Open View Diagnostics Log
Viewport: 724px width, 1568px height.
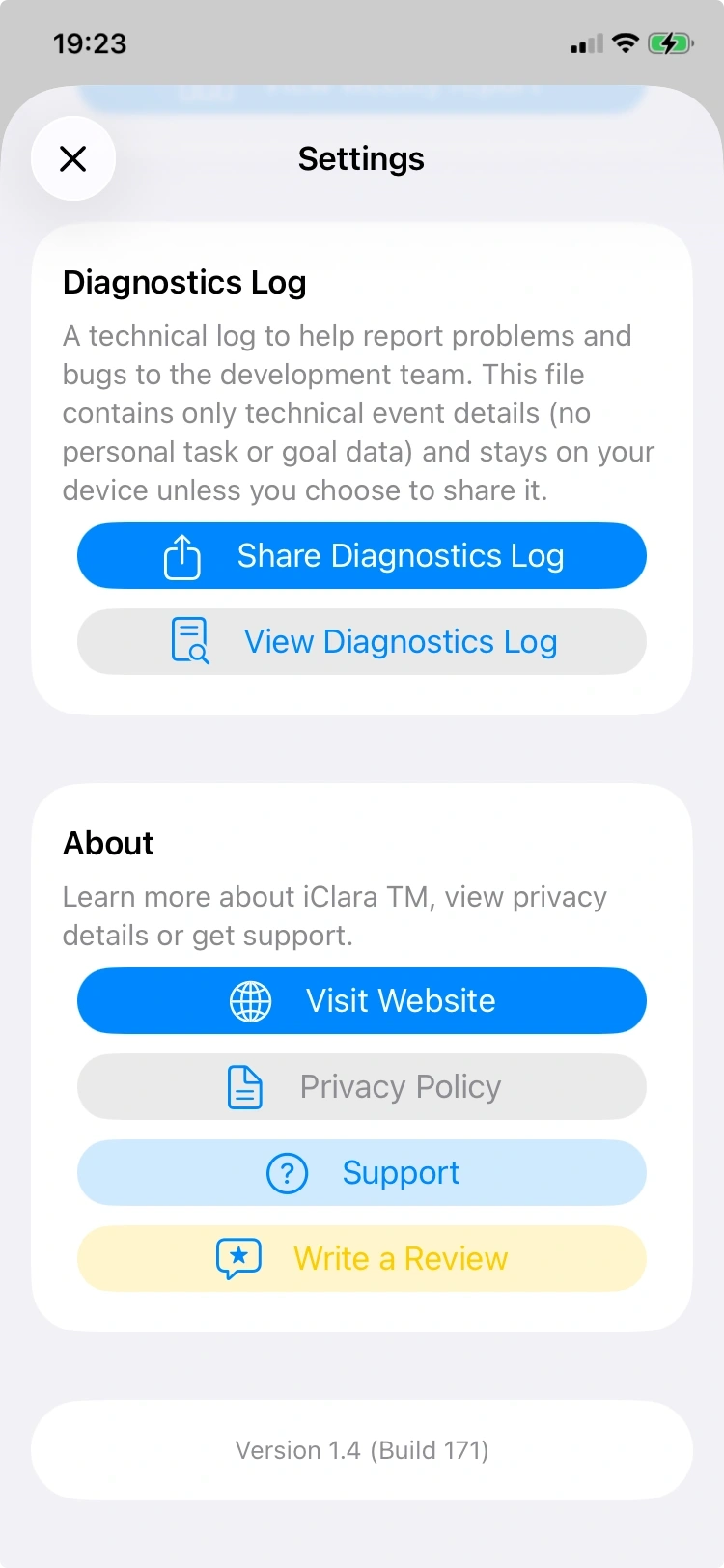(x=362, y=641)
